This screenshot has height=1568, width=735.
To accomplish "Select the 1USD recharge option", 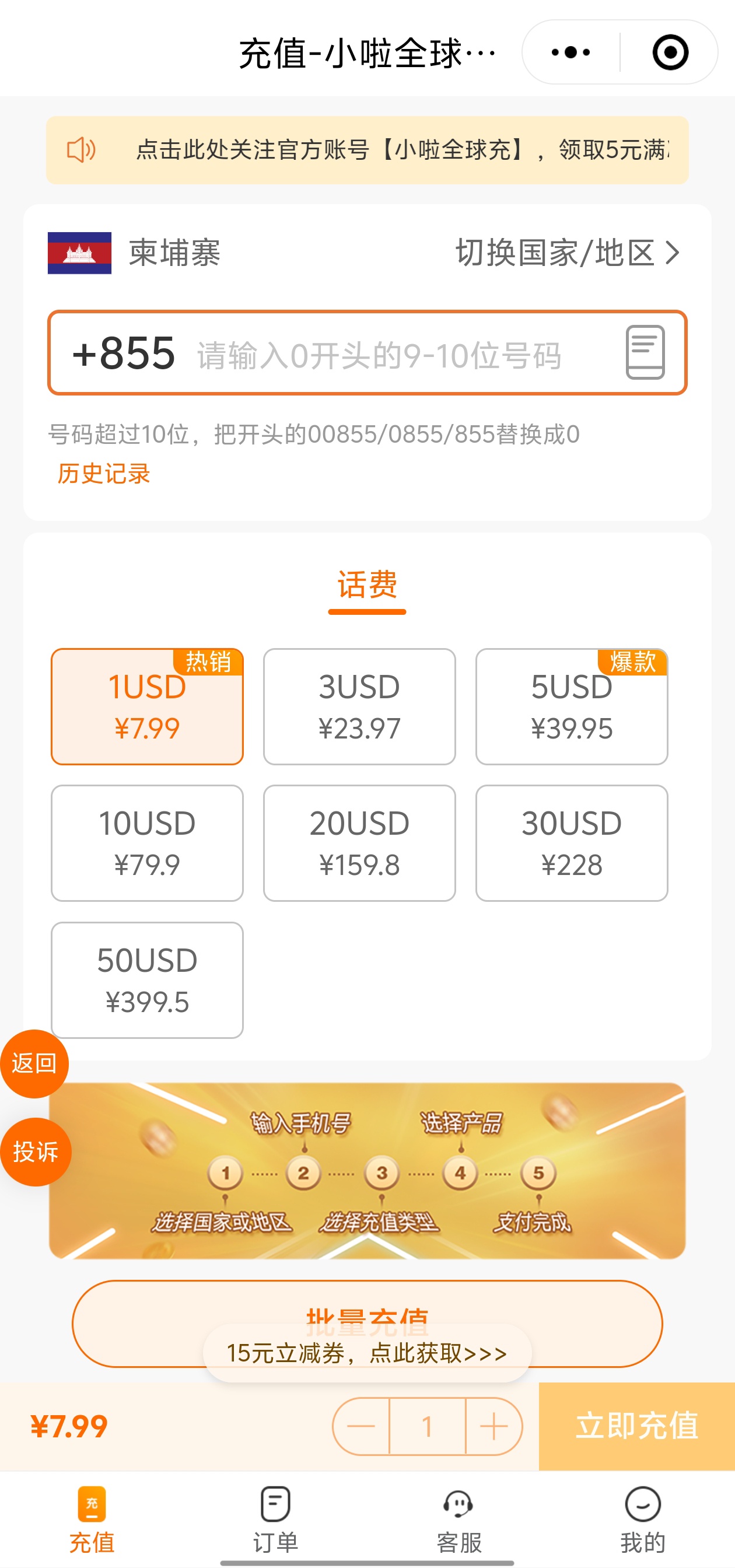I will point(146,706).
